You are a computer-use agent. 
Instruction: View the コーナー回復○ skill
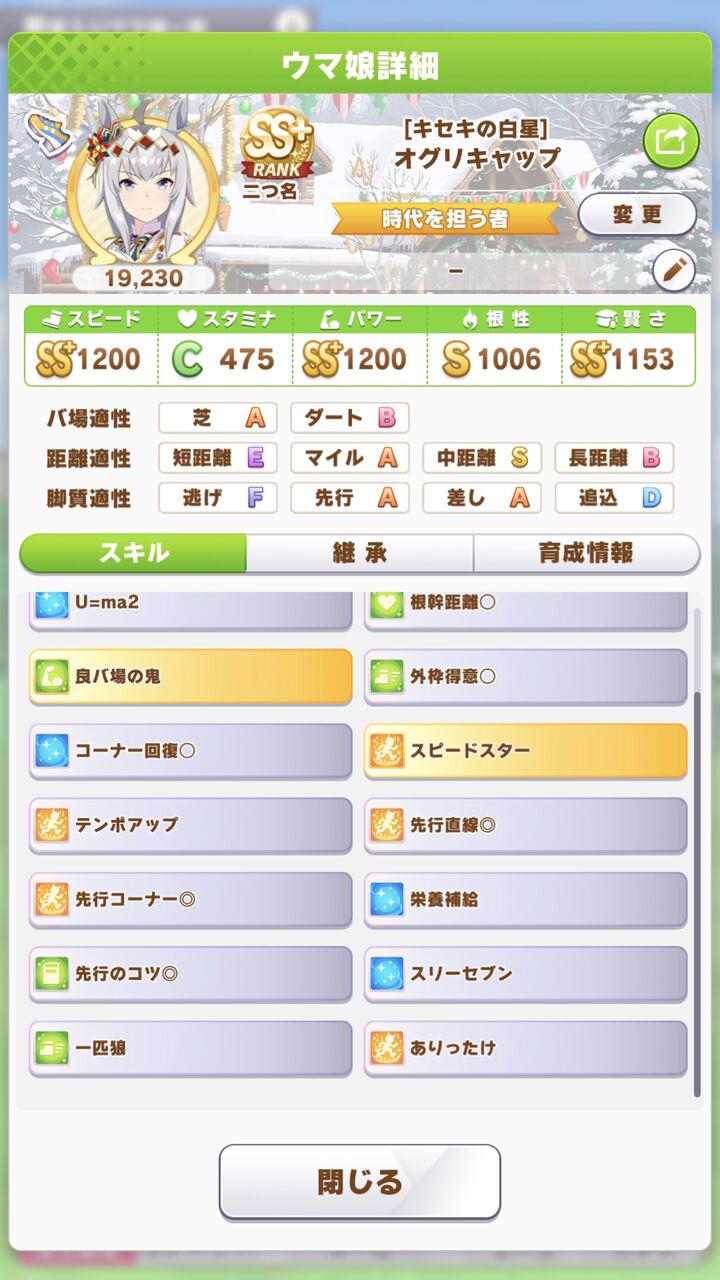pos(191,751)
